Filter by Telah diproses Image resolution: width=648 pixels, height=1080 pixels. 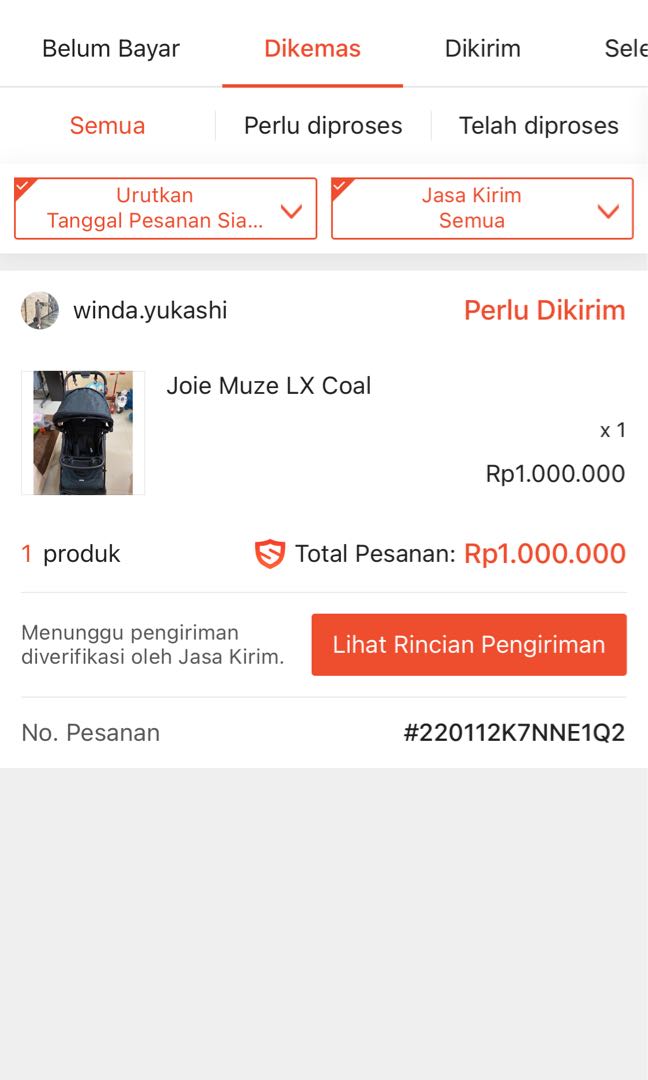(x=538, y=125)
